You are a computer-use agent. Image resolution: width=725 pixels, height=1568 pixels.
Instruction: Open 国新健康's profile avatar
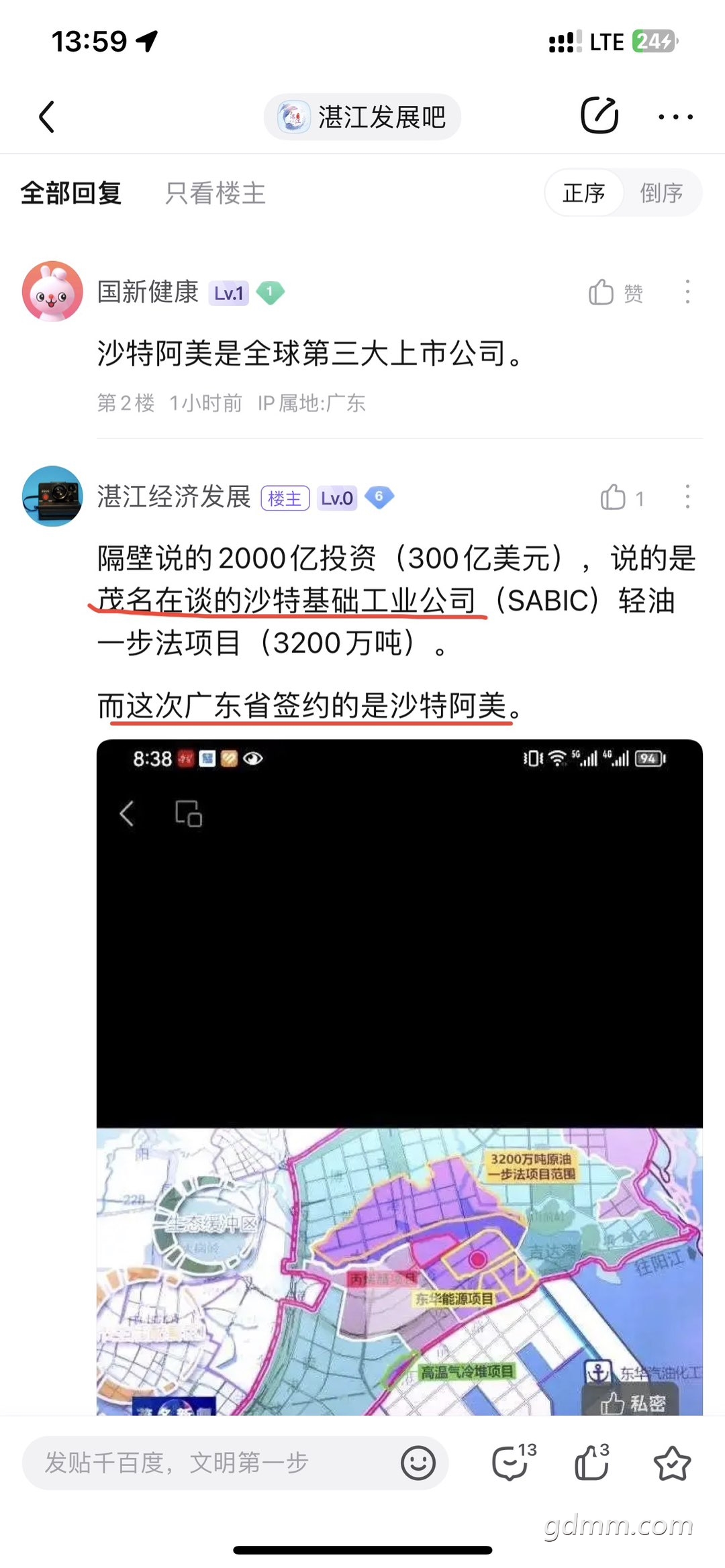52,292
